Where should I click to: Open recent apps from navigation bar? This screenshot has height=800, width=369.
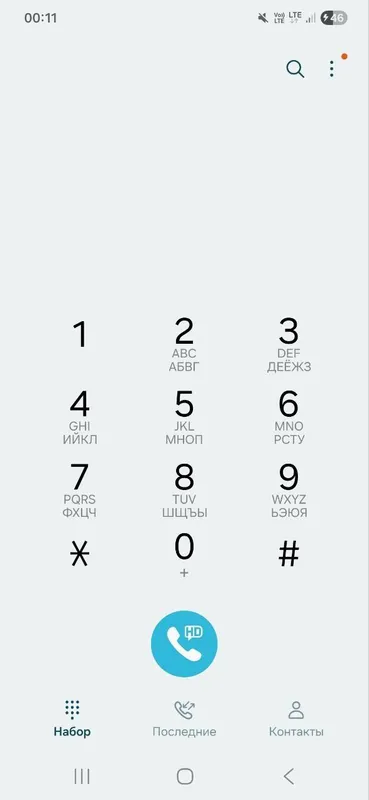(82, 777)
